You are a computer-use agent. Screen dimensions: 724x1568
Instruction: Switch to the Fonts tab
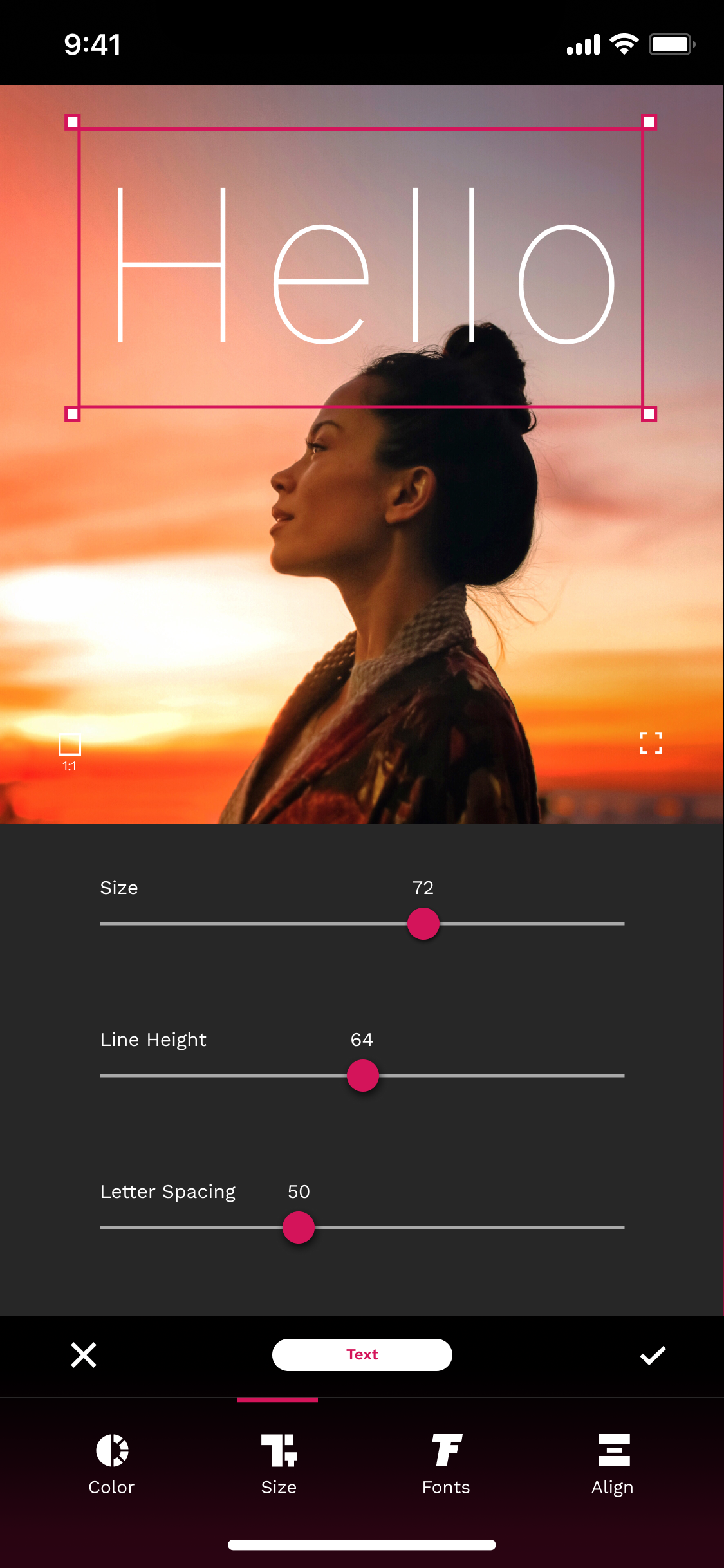[446, 1464]
